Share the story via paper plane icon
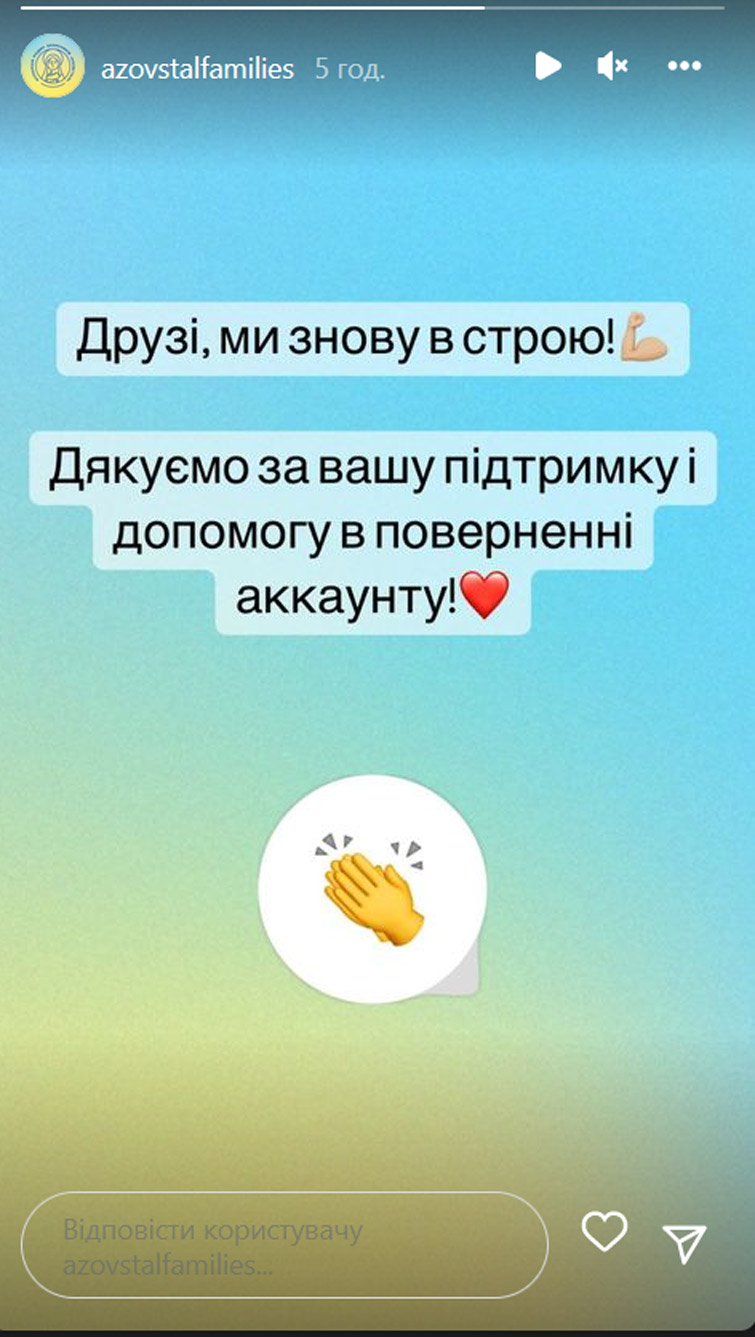 click(x=685, y=1242)
